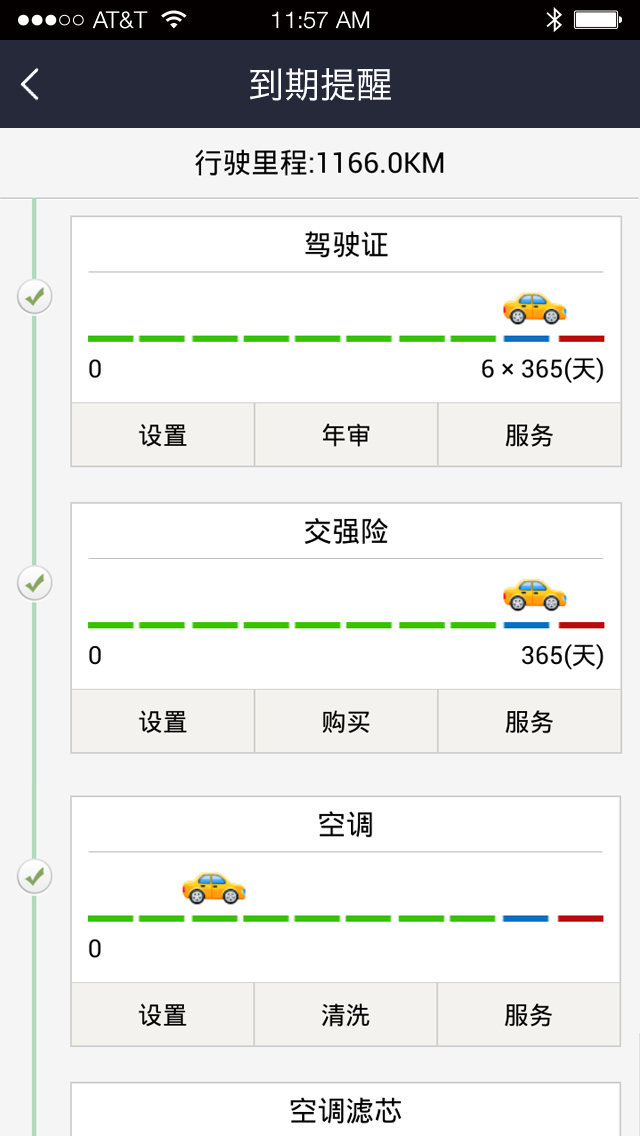The height and width of the screenshot is (1136, 640).
Task: Open 服务 in the 交强险 card
Action: tap(529, 721)
